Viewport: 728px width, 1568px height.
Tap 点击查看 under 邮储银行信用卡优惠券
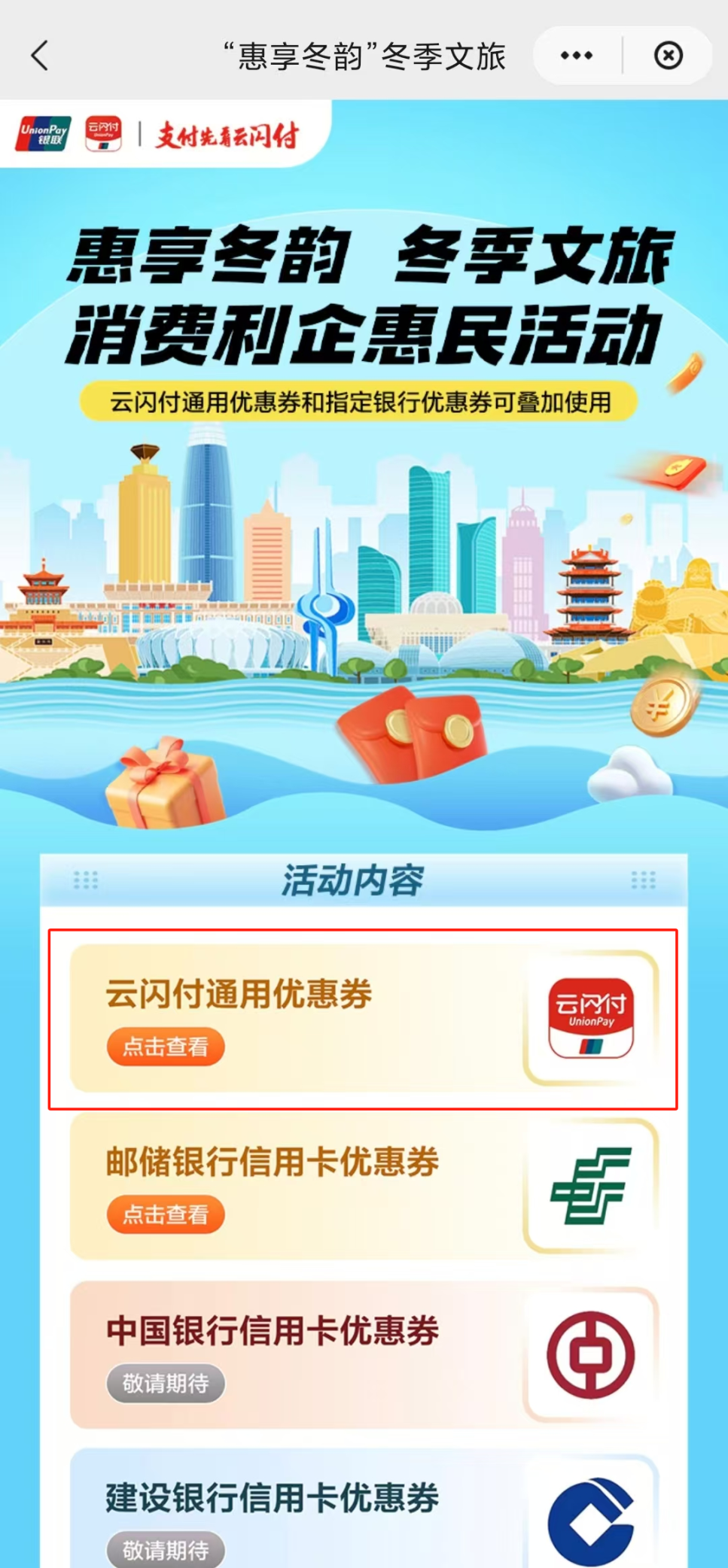click(x=166, y=1214)
